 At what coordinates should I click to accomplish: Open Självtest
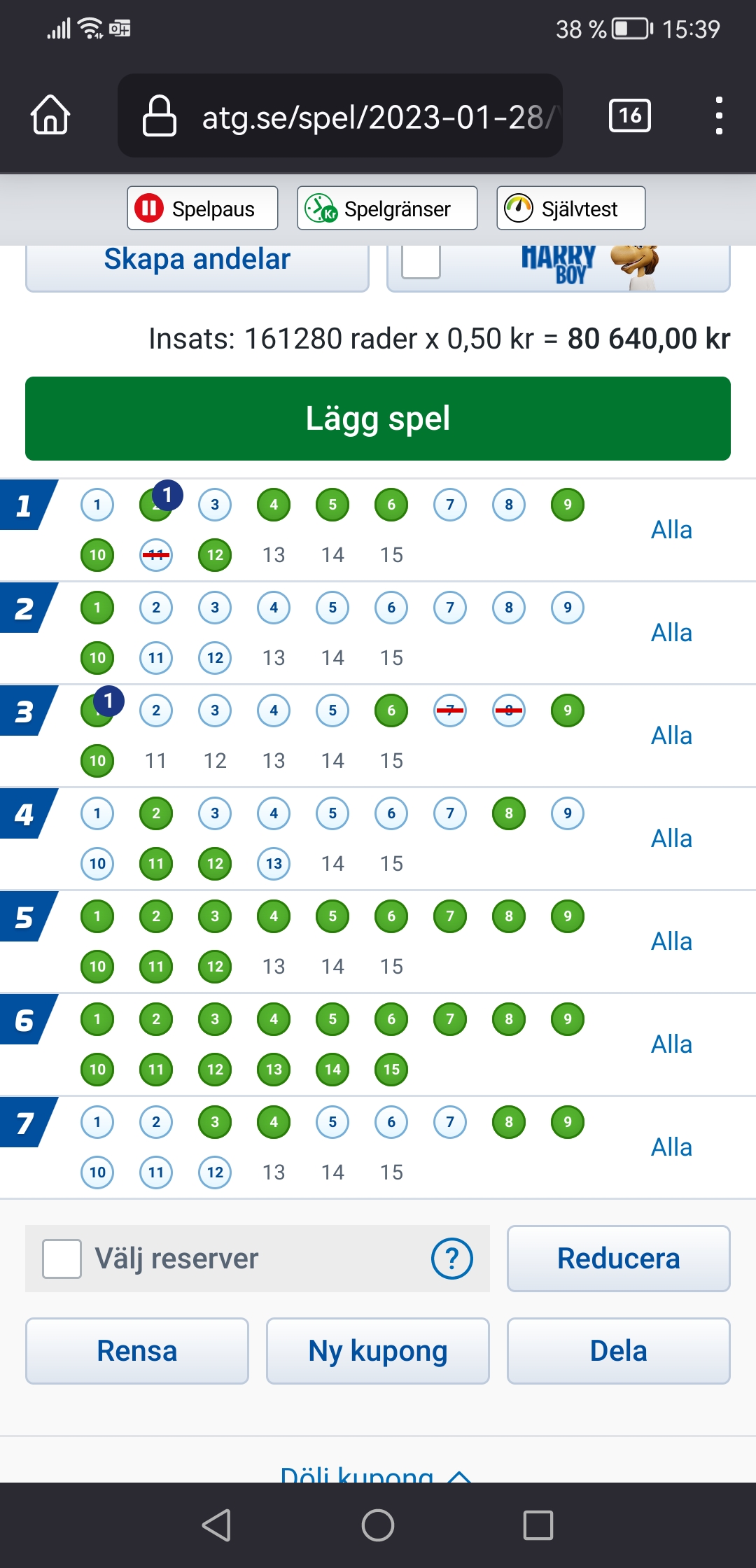point(570,208)
